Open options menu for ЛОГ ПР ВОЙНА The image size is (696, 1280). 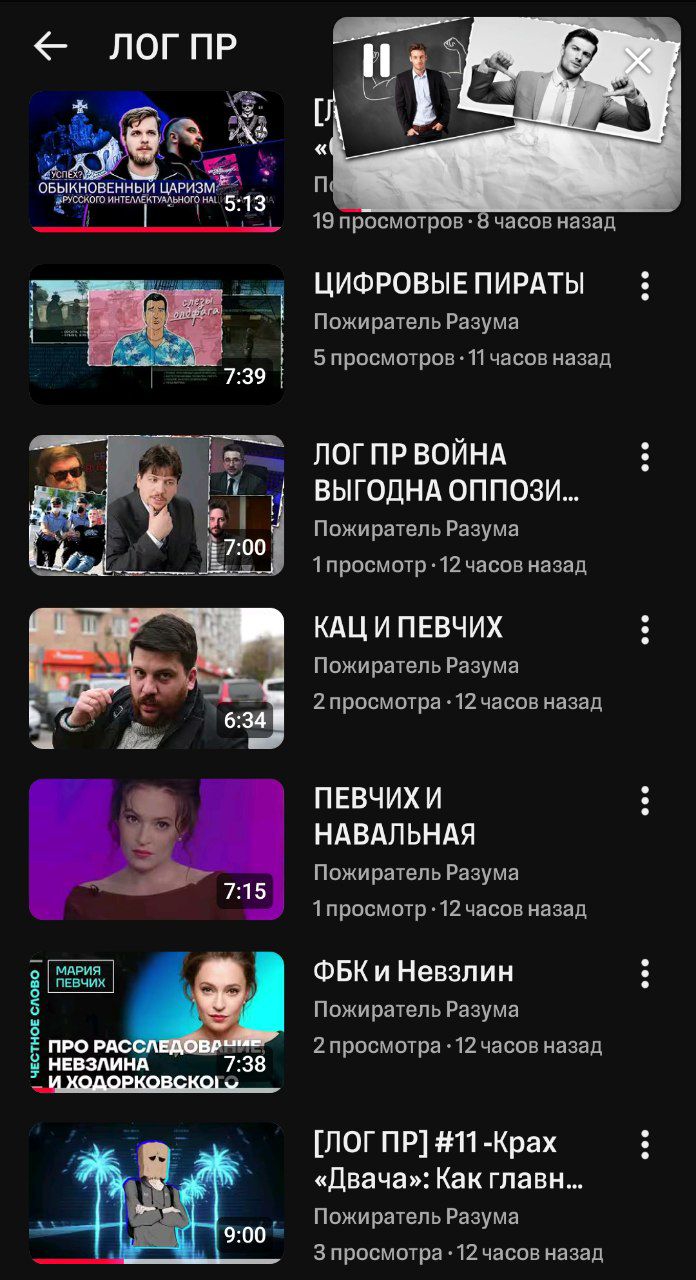tap(645, 458)
